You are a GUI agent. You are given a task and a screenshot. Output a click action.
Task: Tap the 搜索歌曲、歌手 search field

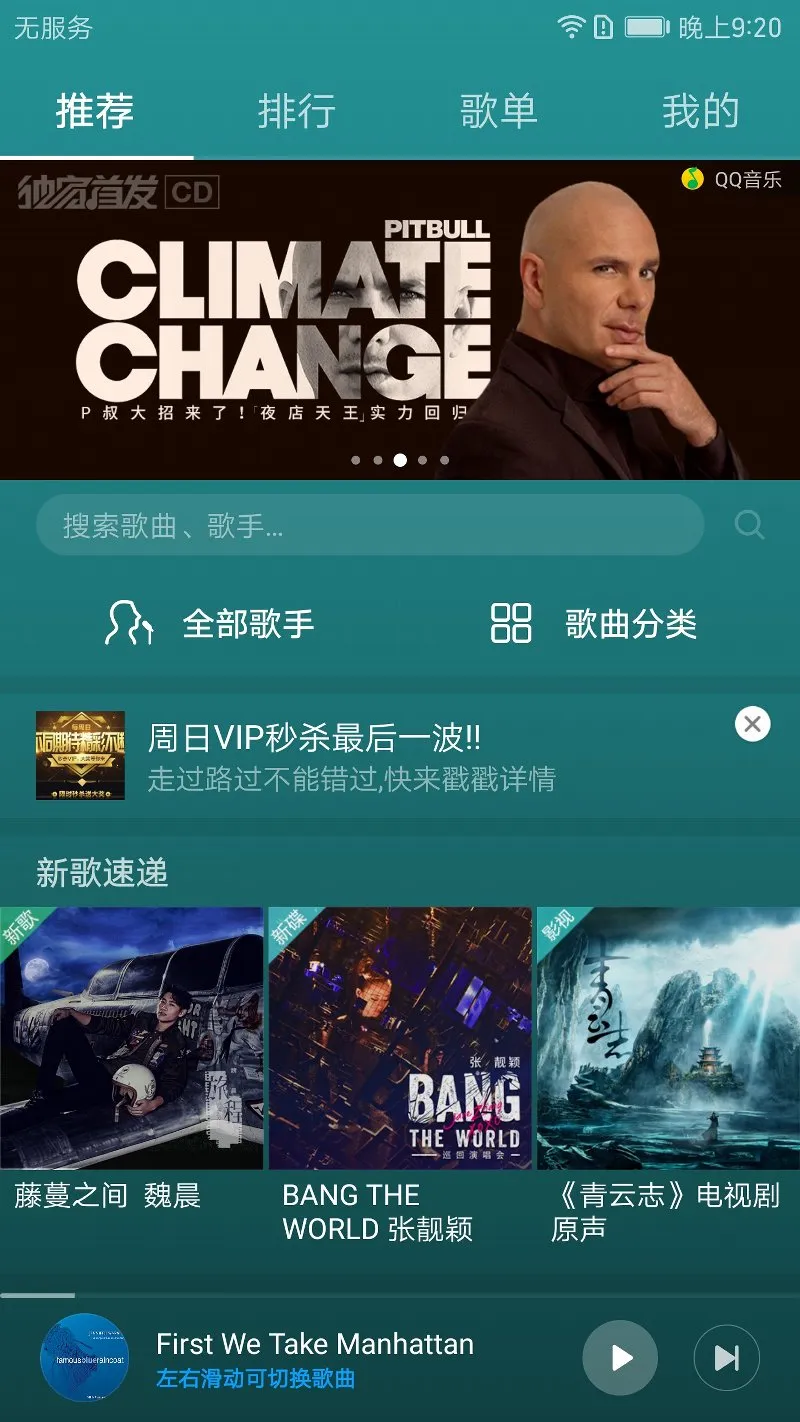(370, 525)
